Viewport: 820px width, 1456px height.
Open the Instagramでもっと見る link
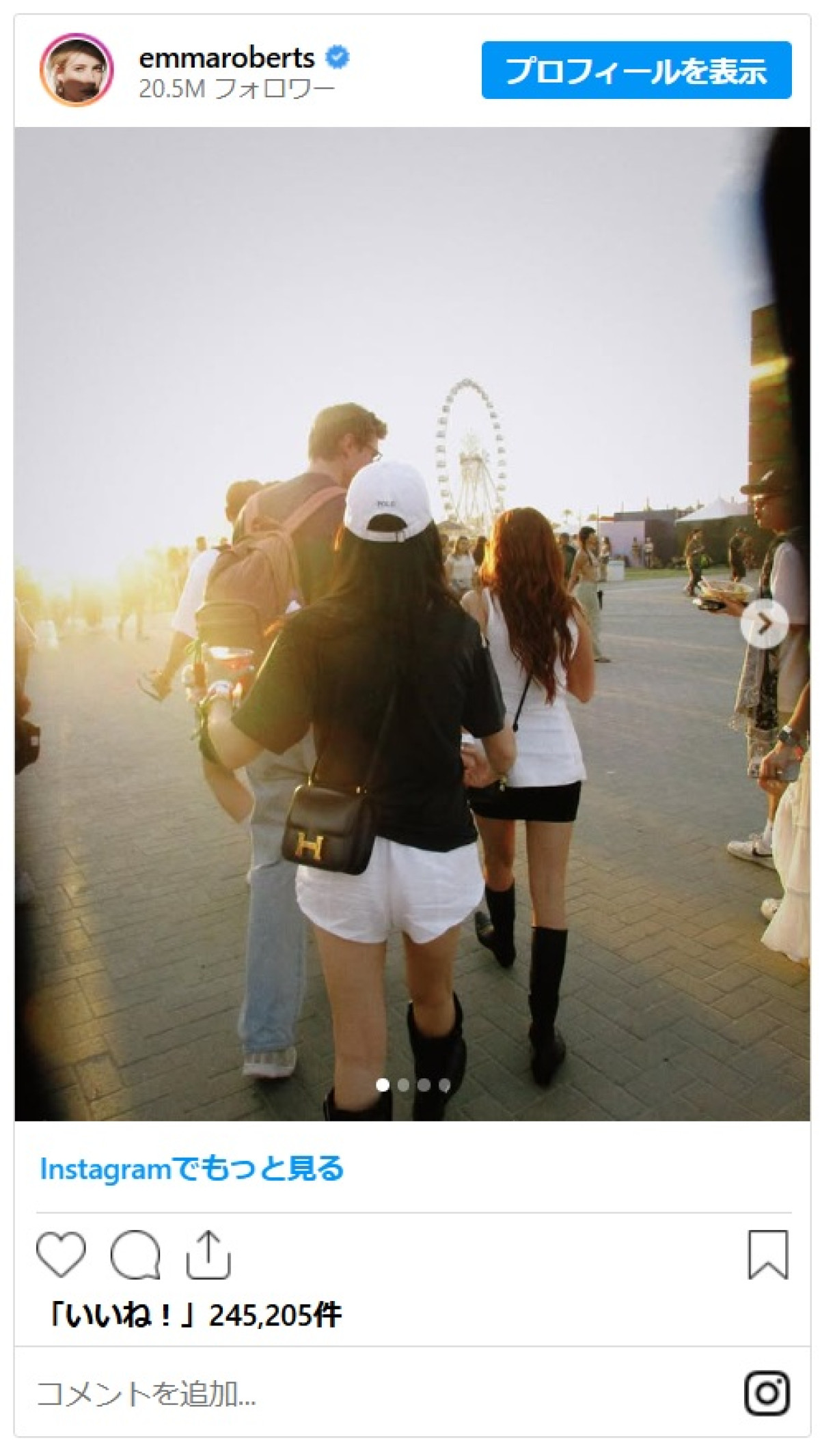coord(192,1168)
